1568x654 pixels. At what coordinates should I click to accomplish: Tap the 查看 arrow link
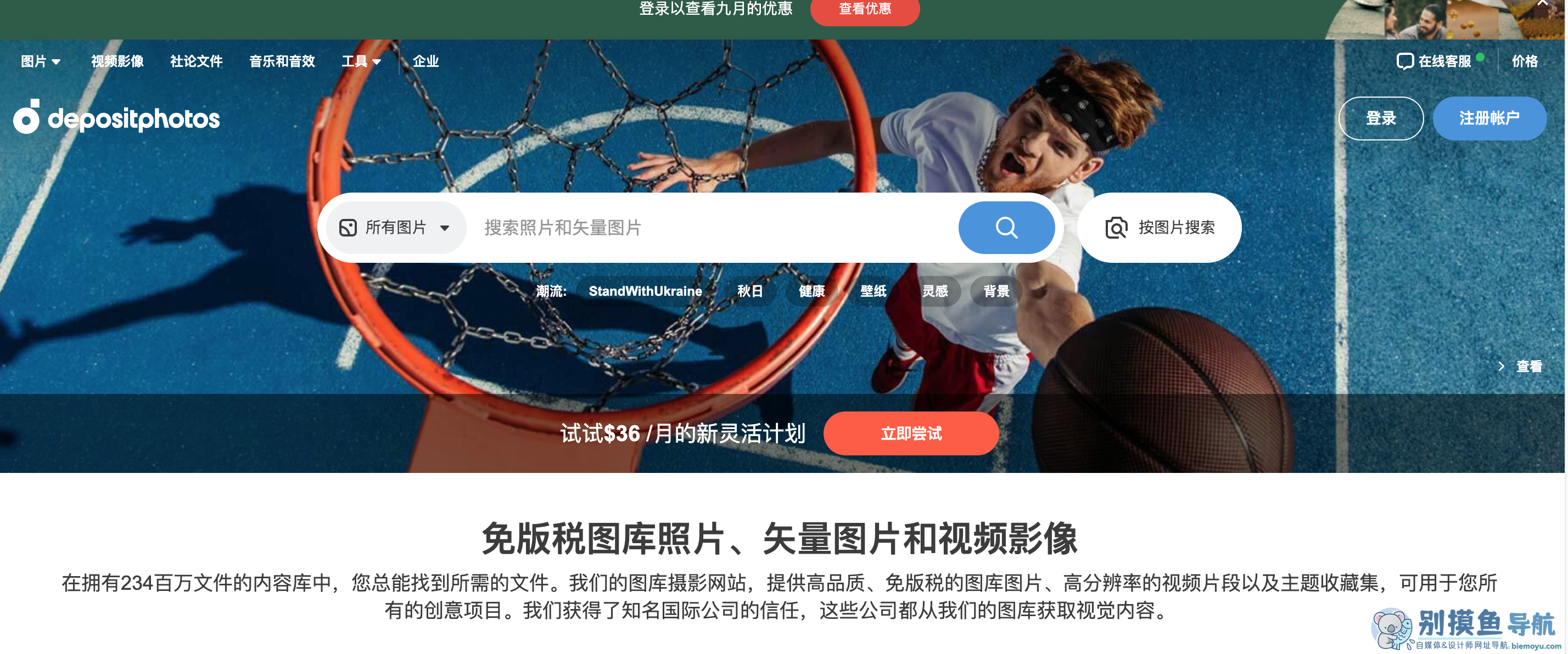coord(1521,367)
